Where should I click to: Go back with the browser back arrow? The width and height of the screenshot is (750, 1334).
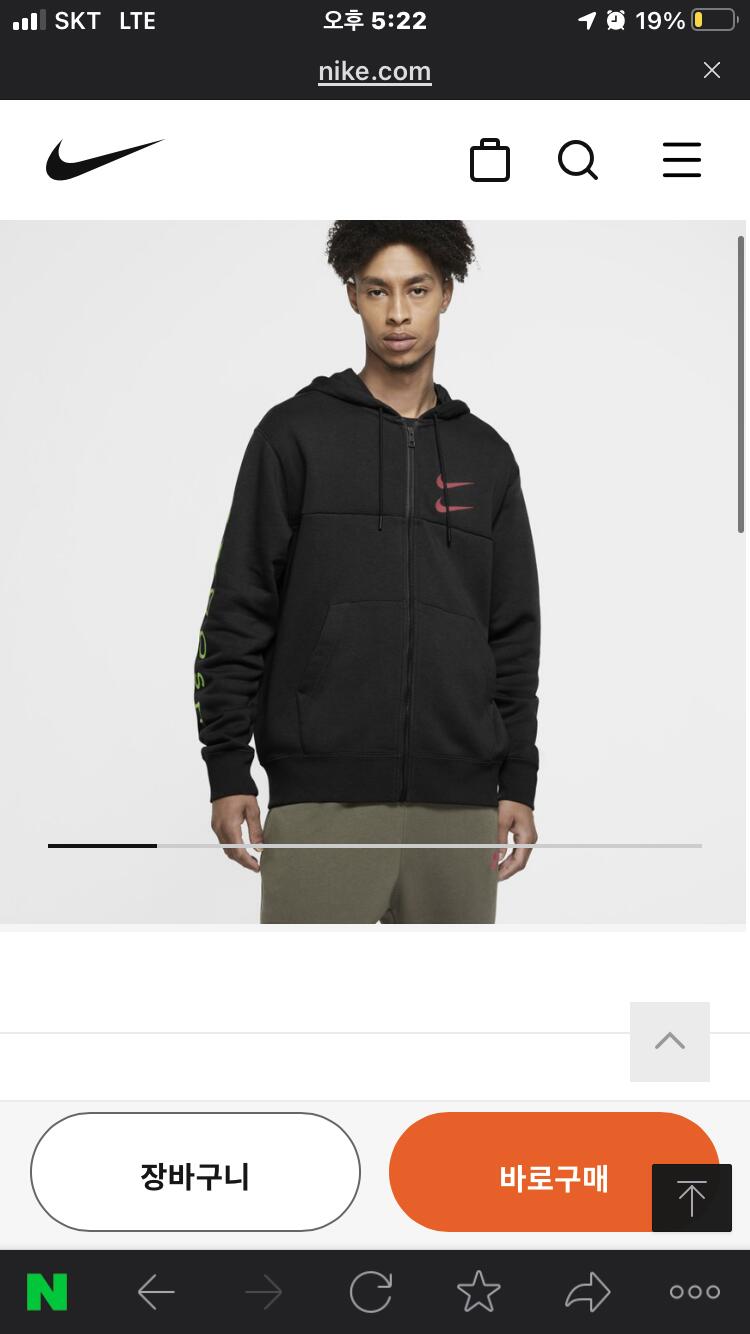pyautogui.click(x=156, y=1292)
